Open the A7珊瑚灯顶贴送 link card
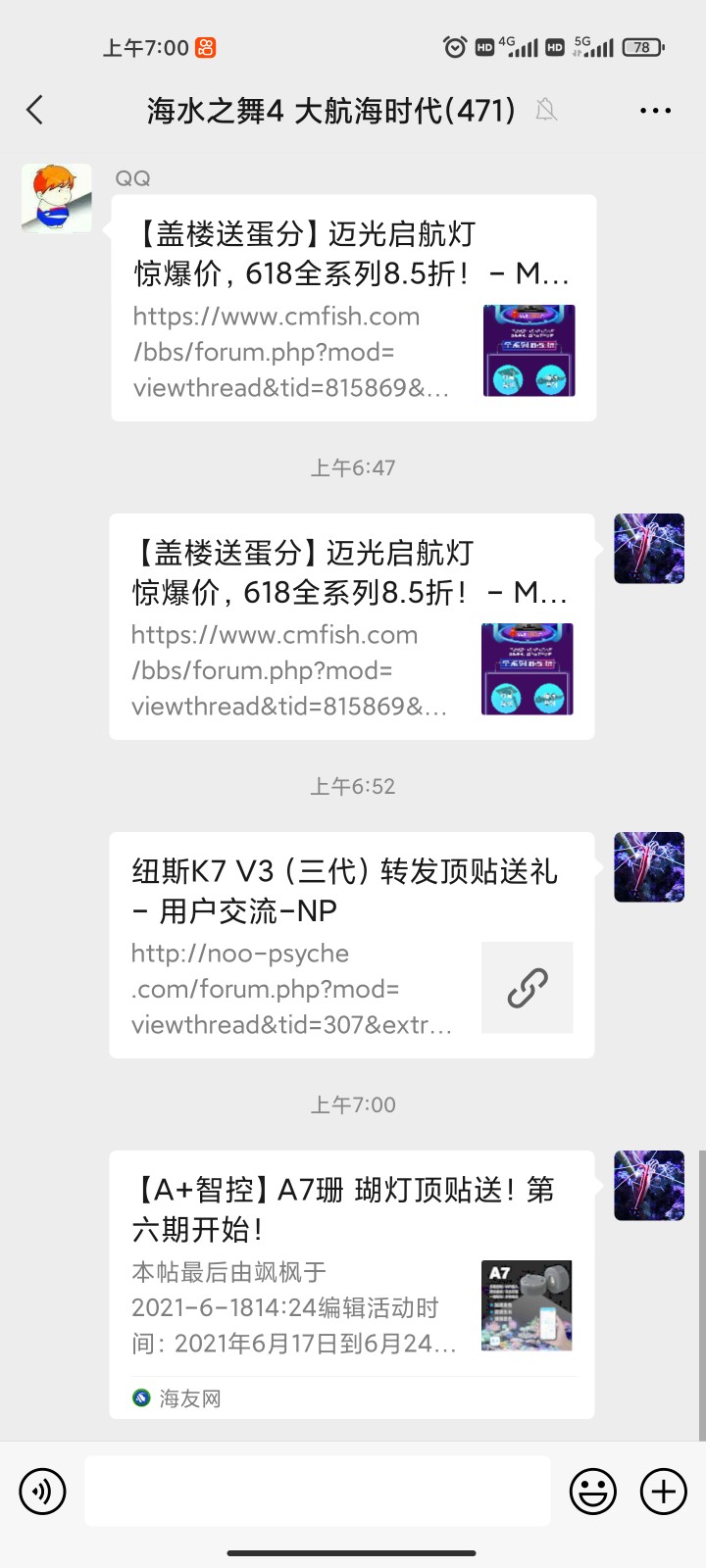 351,1284
